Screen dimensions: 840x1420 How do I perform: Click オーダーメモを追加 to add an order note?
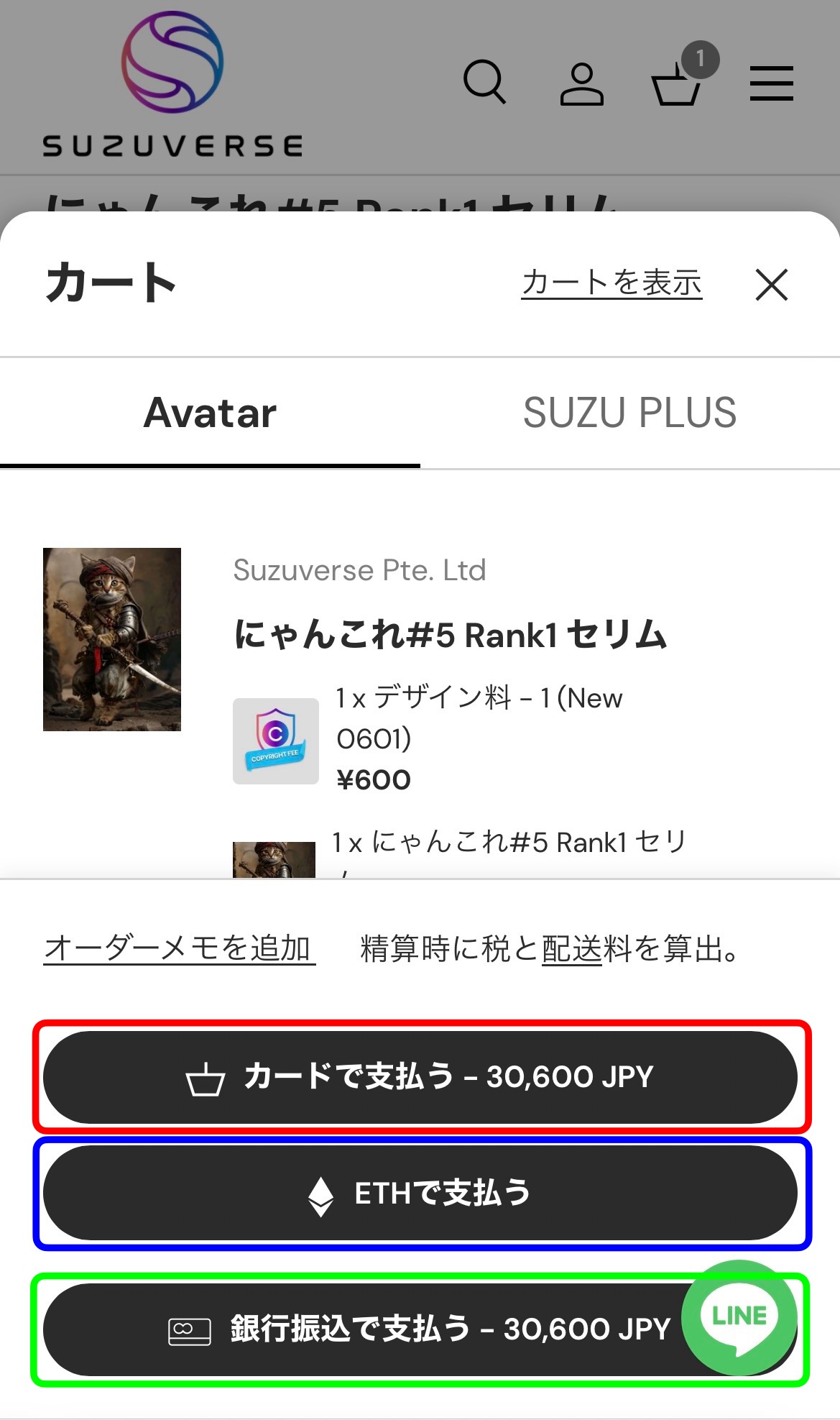(180, 951)
